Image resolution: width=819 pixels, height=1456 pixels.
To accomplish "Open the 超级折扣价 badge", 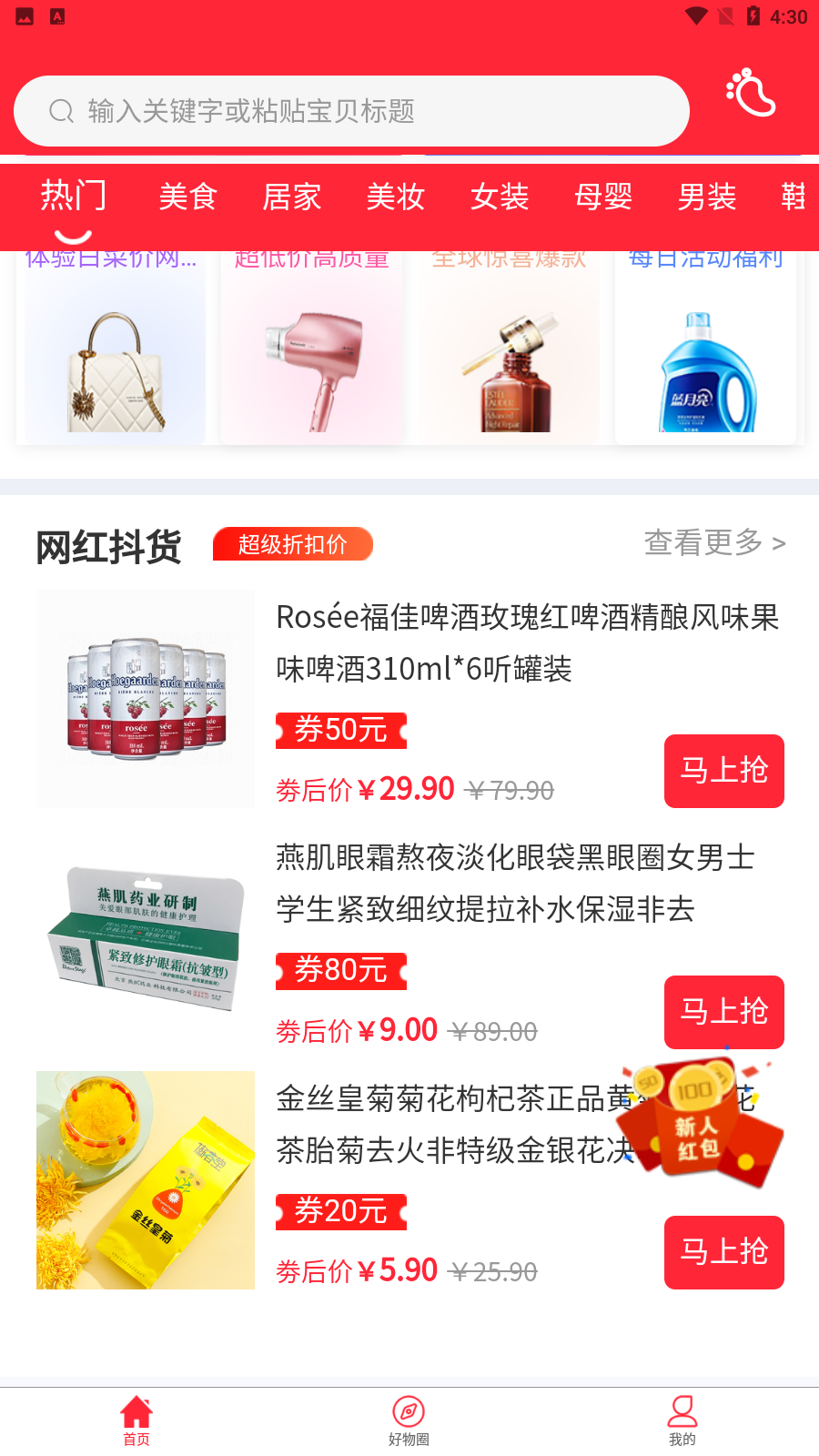I will coord(293,544).
